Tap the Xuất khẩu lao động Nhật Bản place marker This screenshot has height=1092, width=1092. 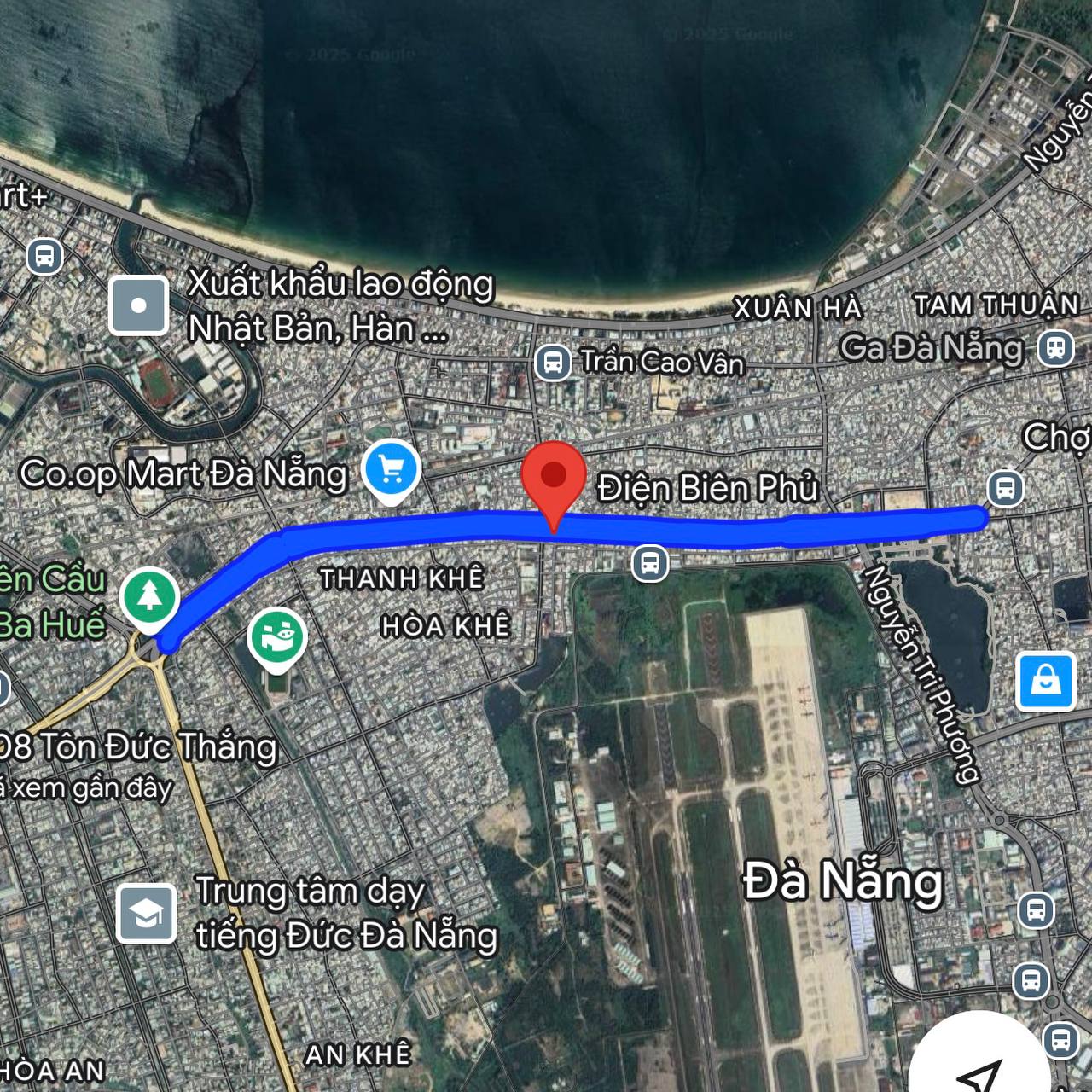(139, 305)
